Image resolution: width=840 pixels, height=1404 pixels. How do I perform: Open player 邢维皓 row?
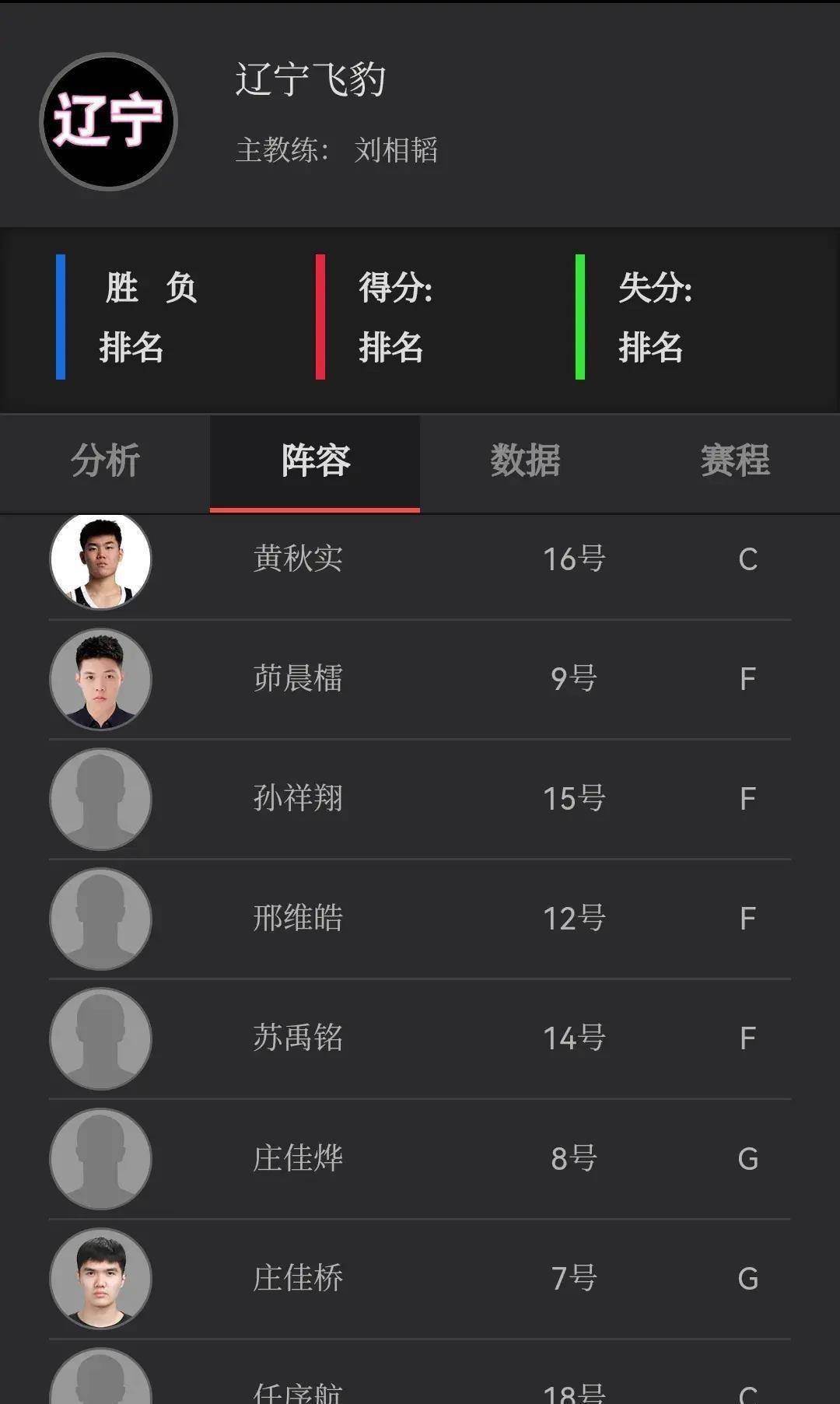(x=420, y=919)
